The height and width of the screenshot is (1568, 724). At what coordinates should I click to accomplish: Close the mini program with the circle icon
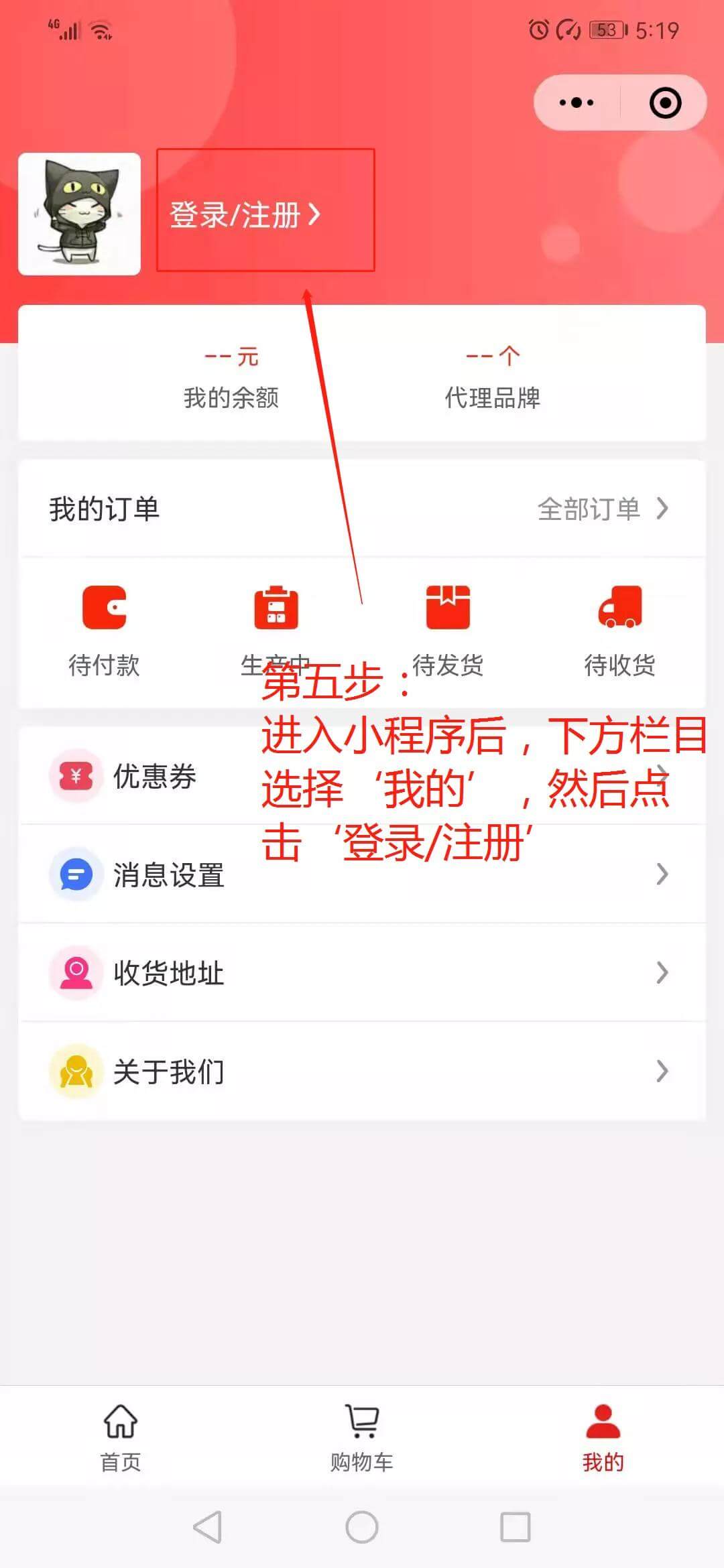665,103
